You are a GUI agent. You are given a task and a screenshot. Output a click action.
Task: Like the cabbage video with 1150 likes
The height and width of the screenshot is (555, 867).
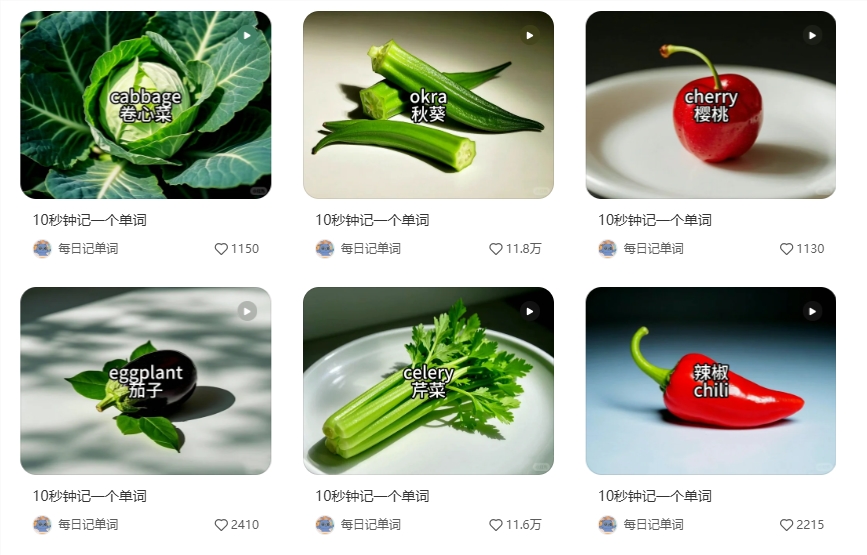[x=221, y=249]
